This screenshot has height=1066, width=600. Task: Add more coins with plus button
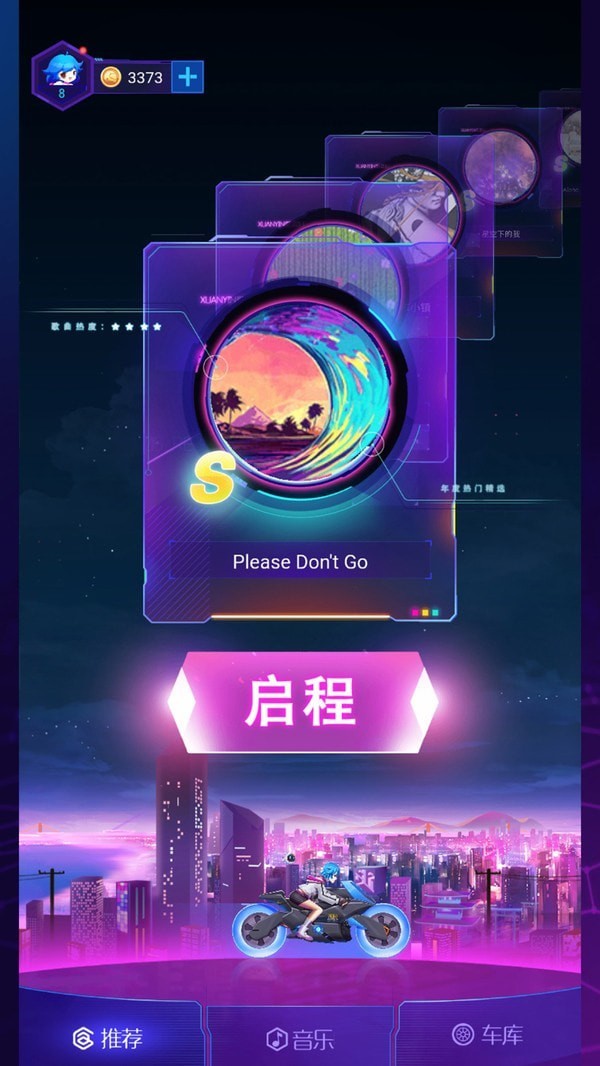(x=187, y=77)
